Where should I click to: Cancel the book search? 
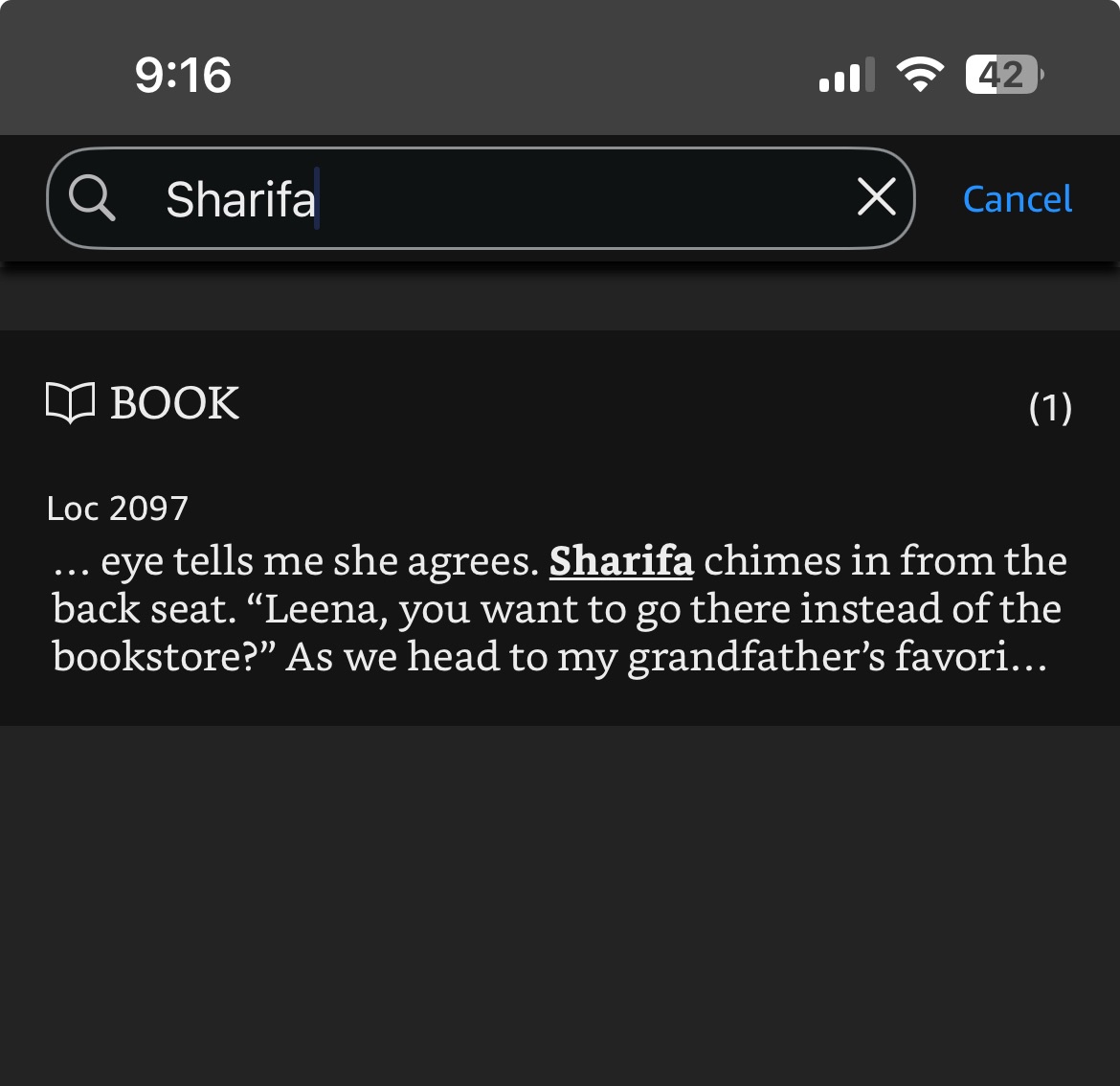click(1017, 199)
